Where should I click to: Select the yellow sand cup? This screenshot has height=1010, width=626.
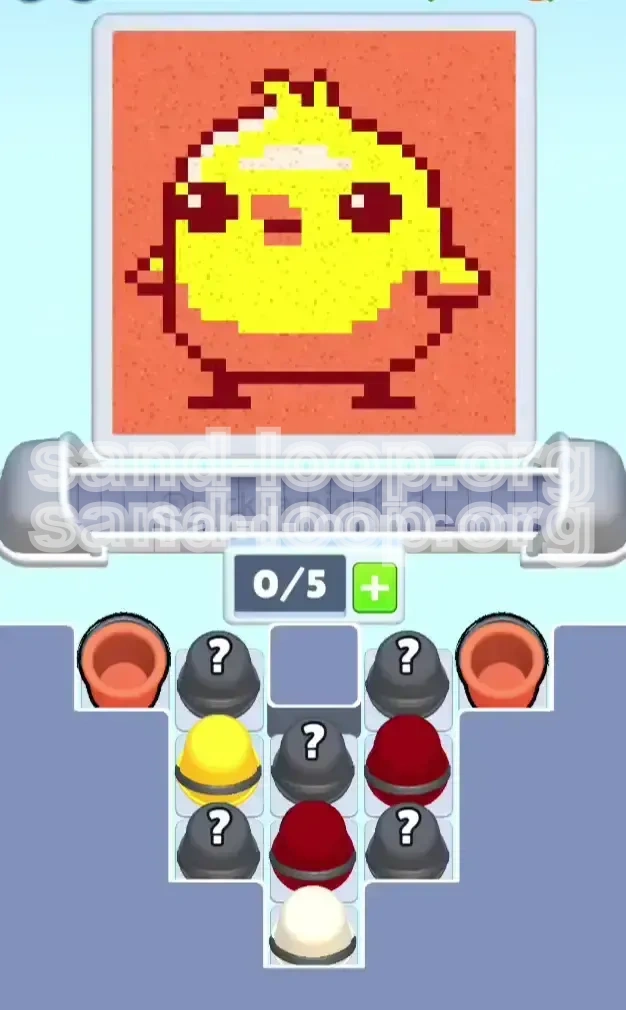(218, 758)
